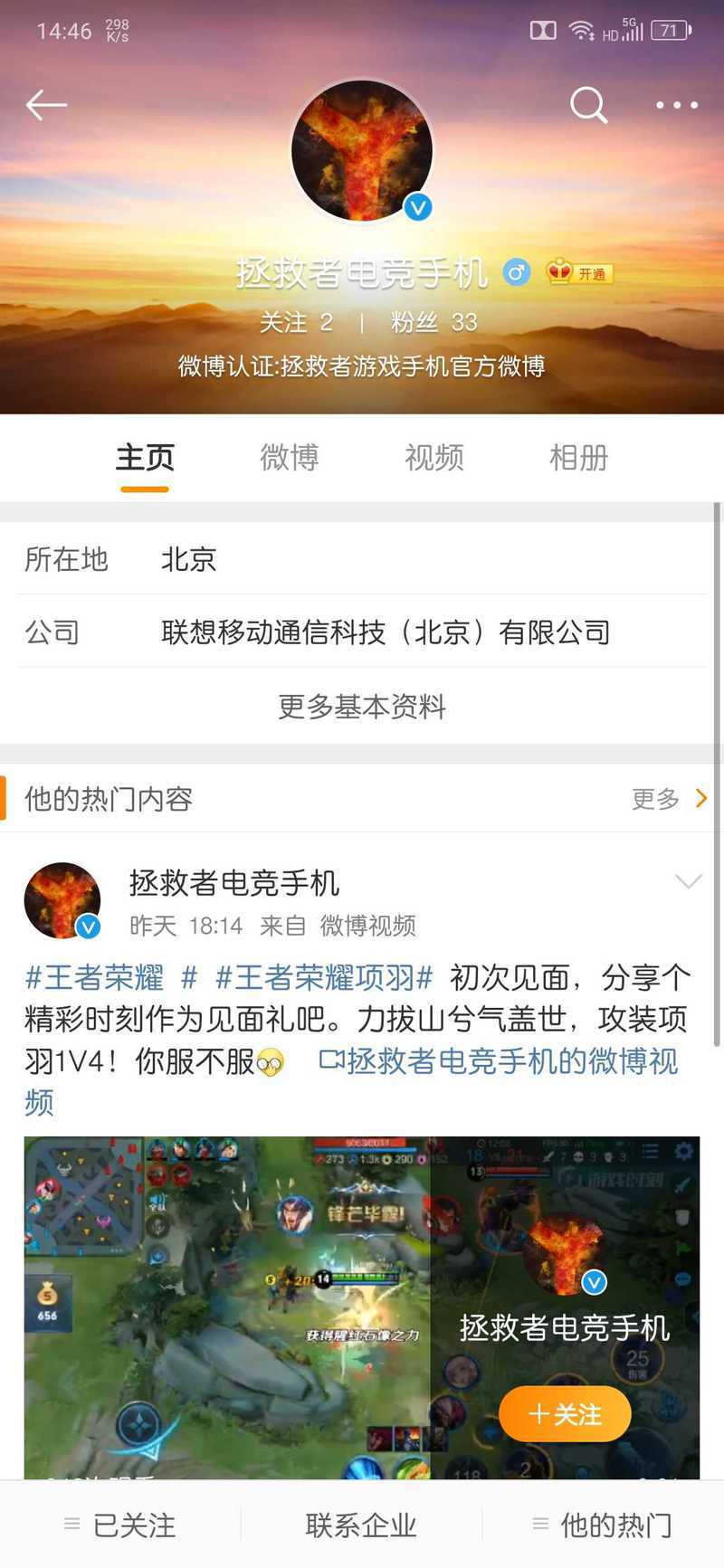Open the #王者荣耀项羽# hashtag
Viewport: 724px width, 1568px height.
point(324,977)
